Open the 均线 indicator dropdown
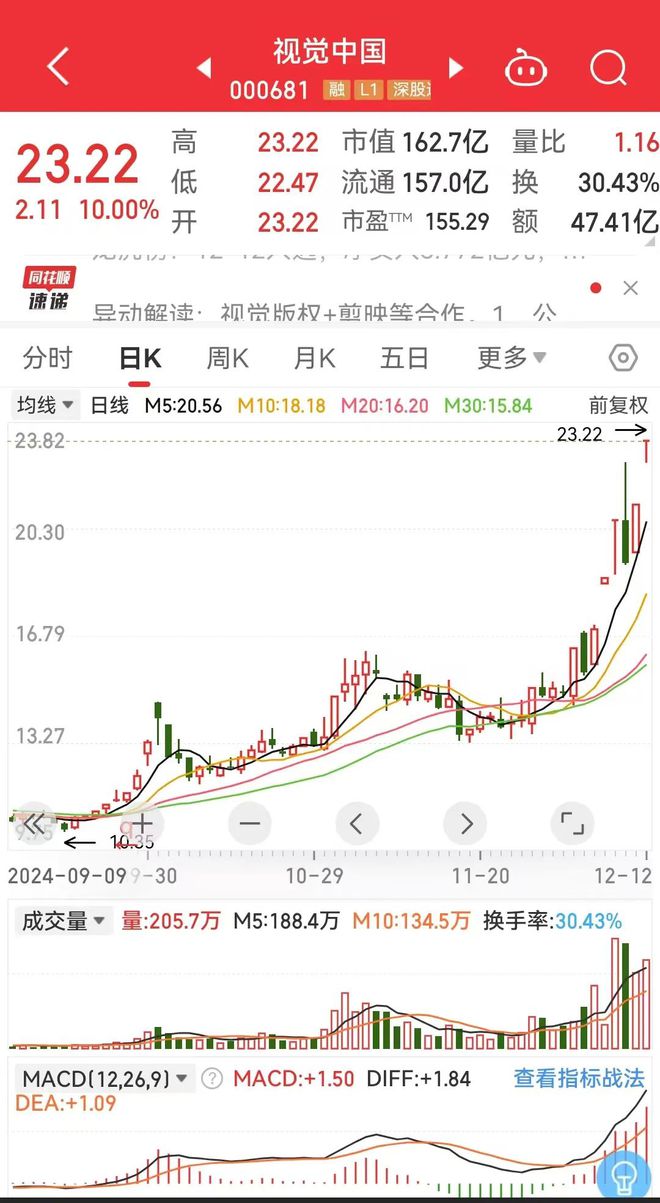 tap(45, 405)
